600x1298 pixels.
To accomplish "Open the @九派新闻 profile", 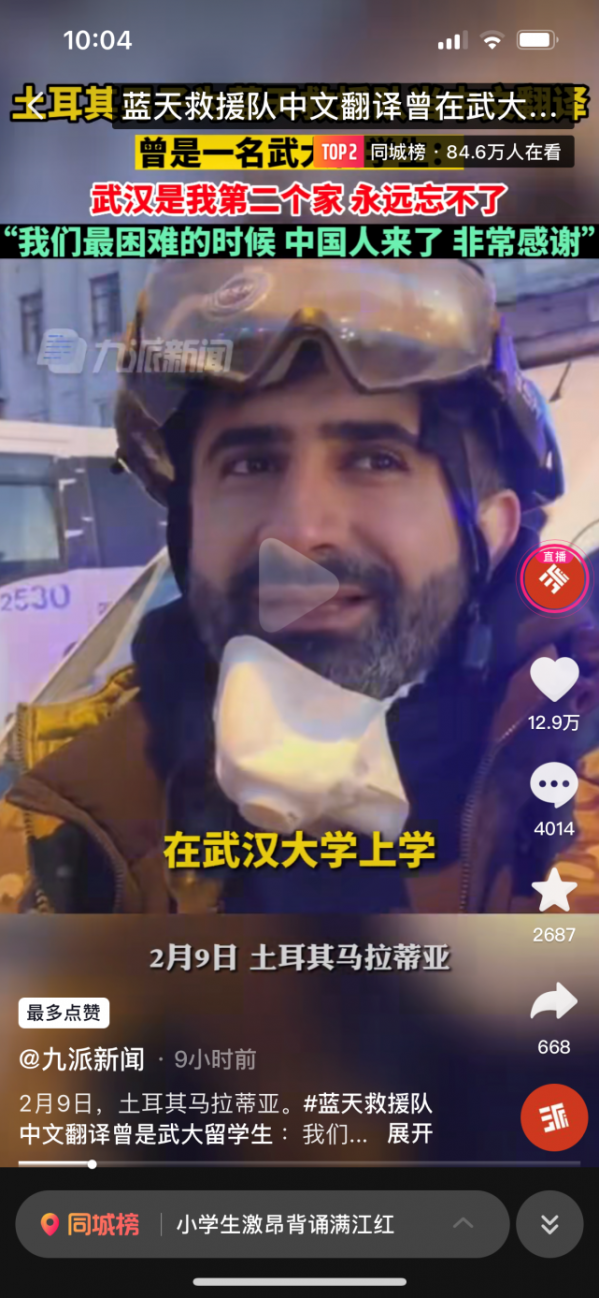I will coord(82,1059).
